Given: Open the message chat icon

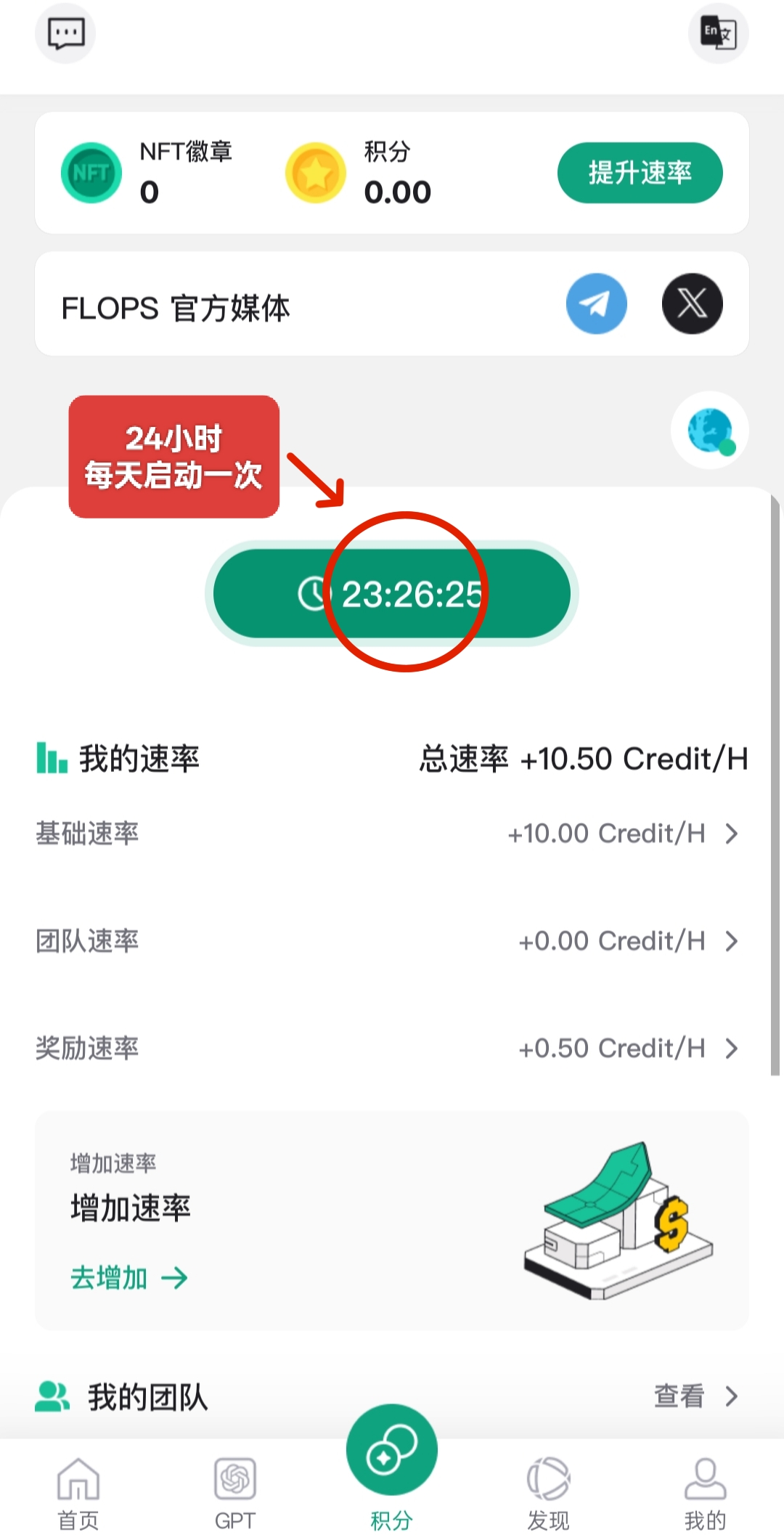Looking at the screenshot, I should point(65,33).
